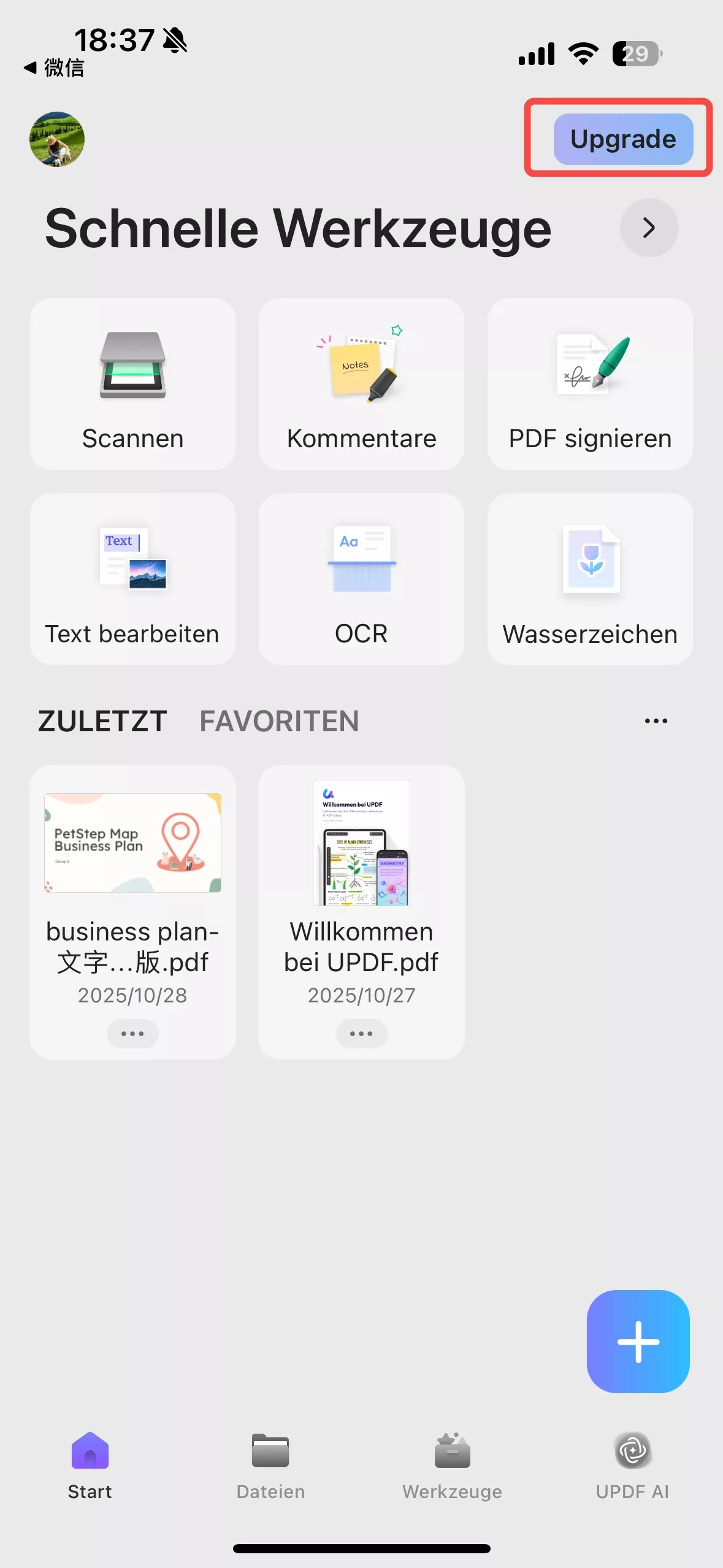Start the OCR tool
The height and width of the screenshot is (1568, 723).
click(361, 578)
